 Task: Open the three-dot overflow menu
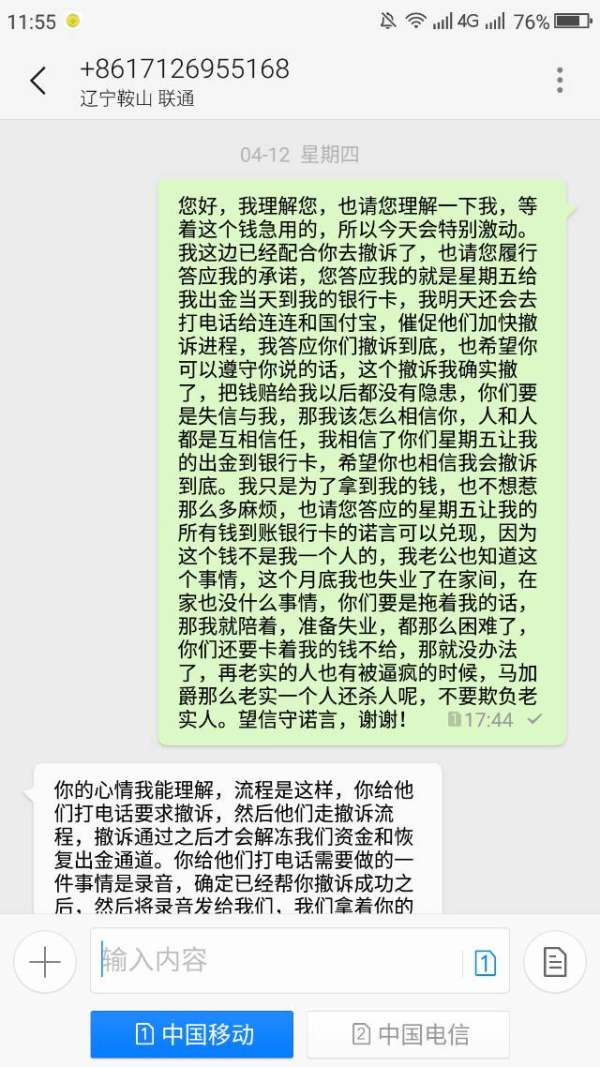click(x=560, y=80)
